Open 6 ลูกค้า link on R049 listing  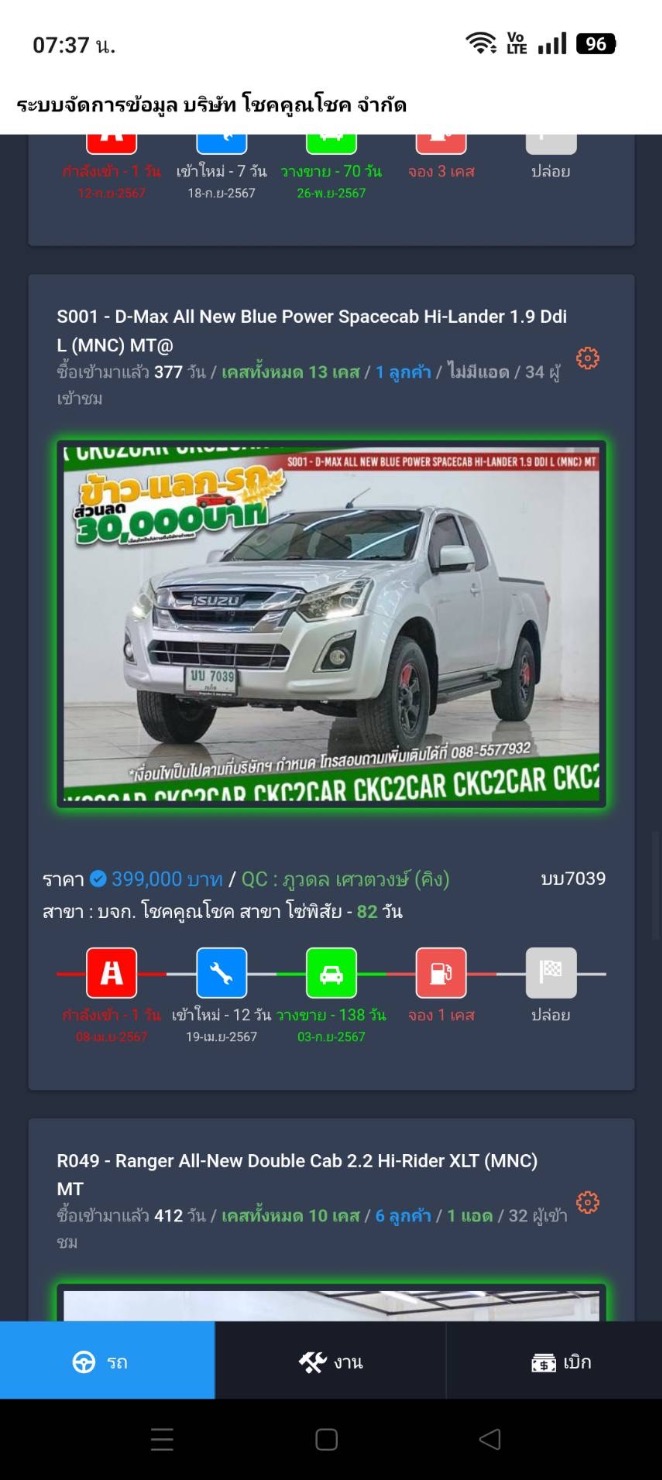[x=403, y=1216]
